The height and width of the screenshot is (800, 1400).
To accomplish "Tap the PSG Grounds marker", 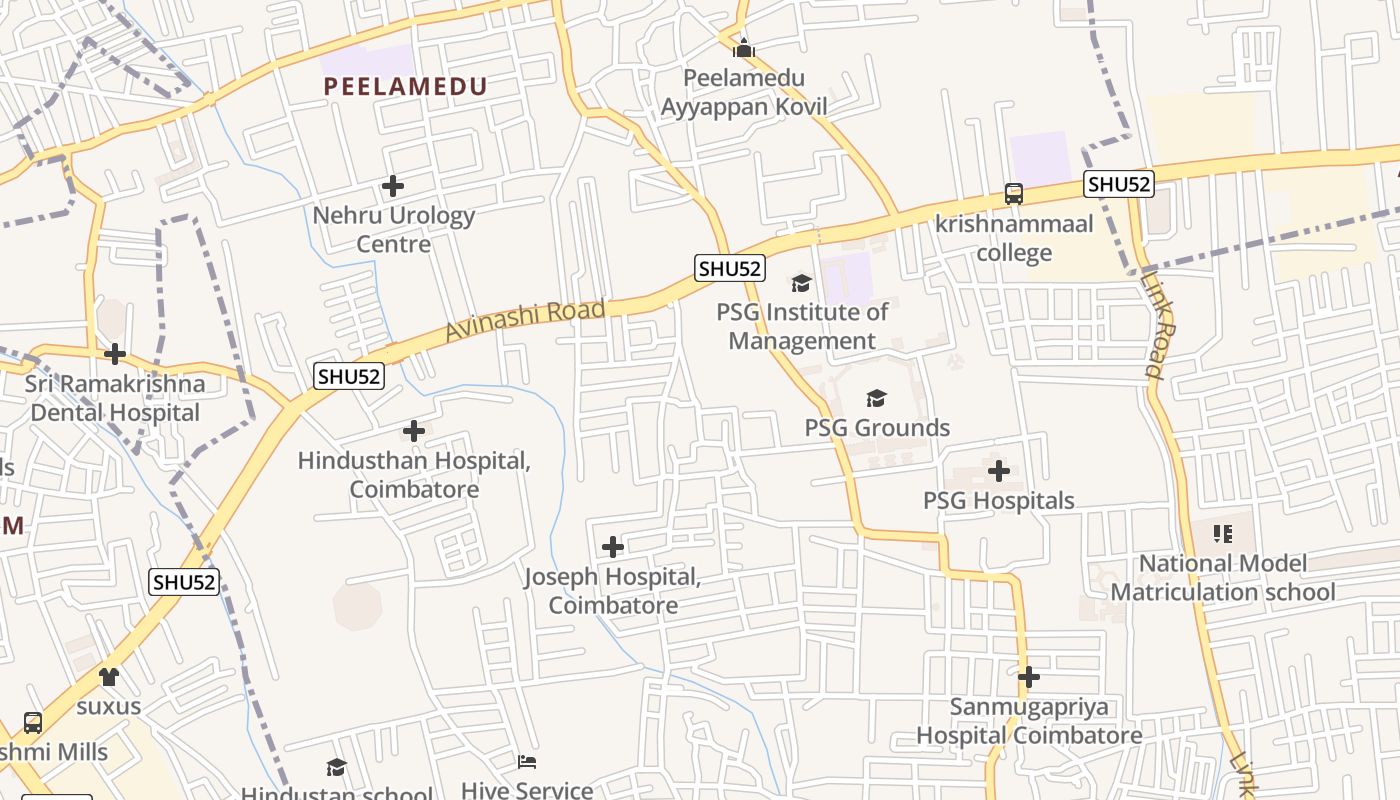I will [x=876, y=399].
